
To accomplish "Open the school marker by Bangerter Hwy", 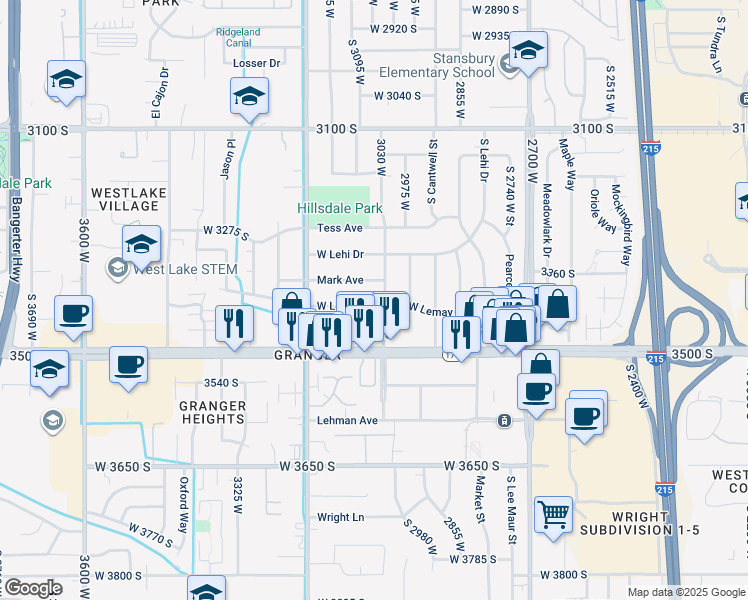I will tap(66, 78).
